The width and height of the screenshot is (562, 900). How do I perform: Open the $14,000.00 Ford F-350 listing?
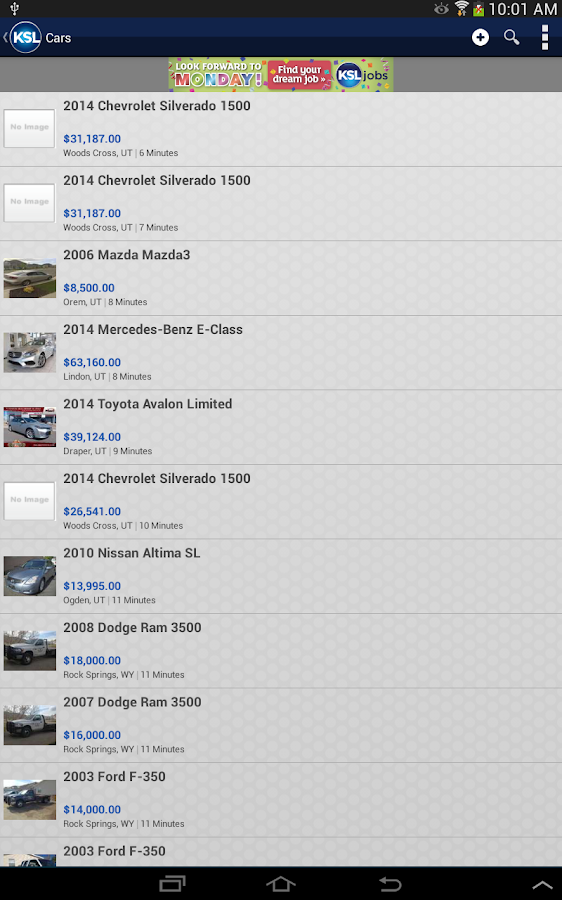point(281,800)
